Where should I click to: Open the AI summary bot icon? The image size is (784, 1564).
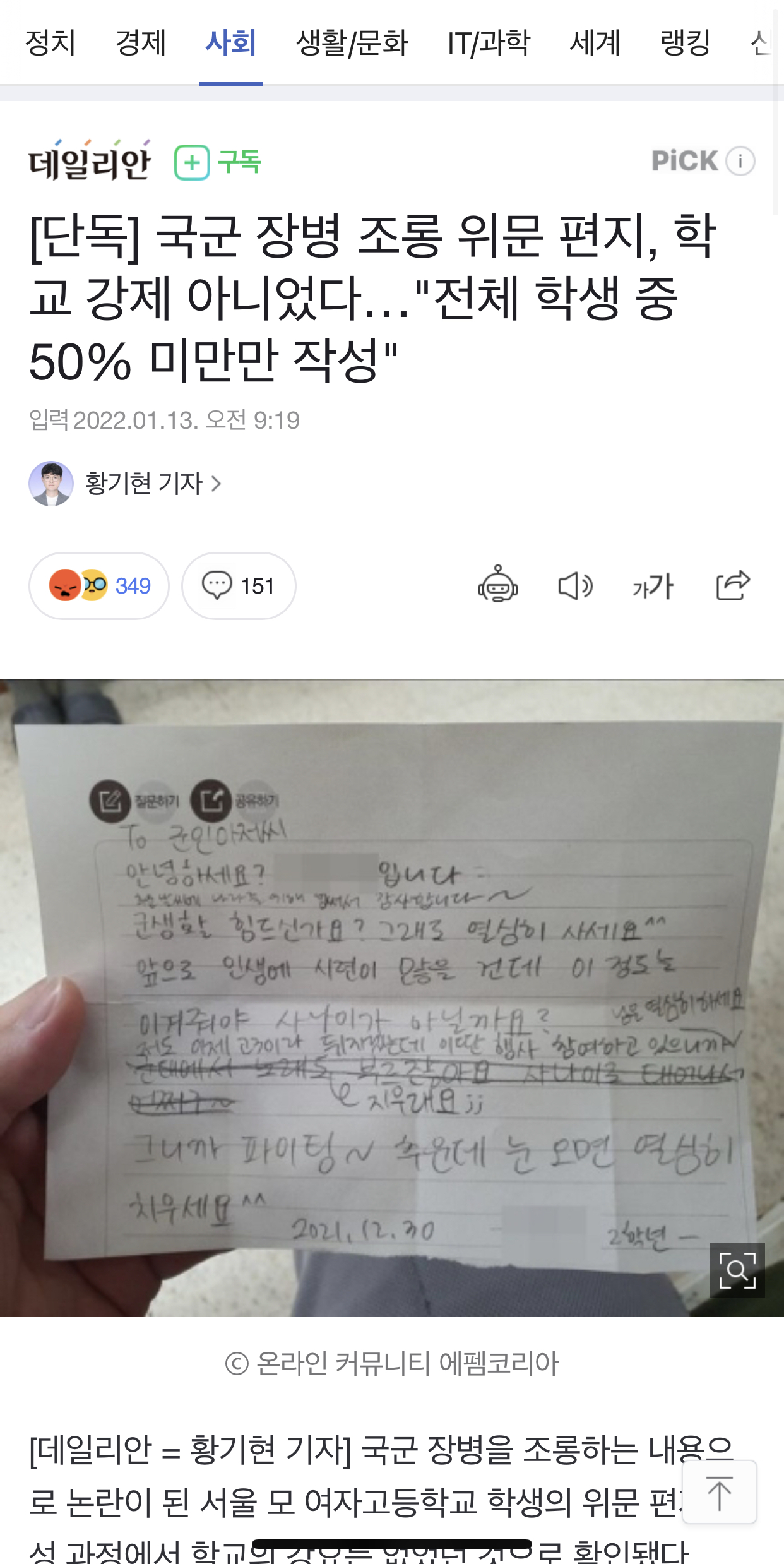[x=498, y=585]
